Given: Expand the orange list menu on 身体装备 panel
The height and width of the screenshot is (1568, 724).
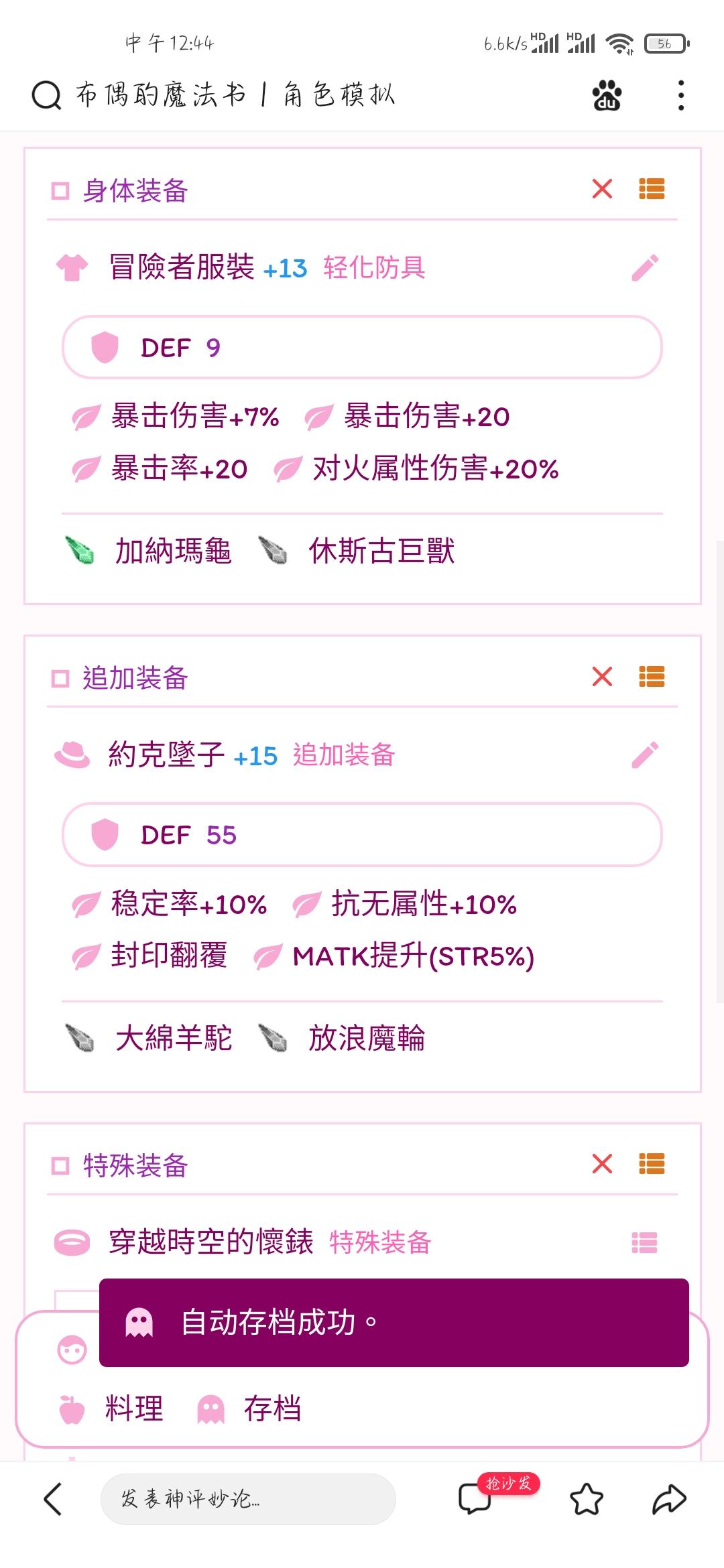Looking at the screenshot, I should (x=651, y=190).
